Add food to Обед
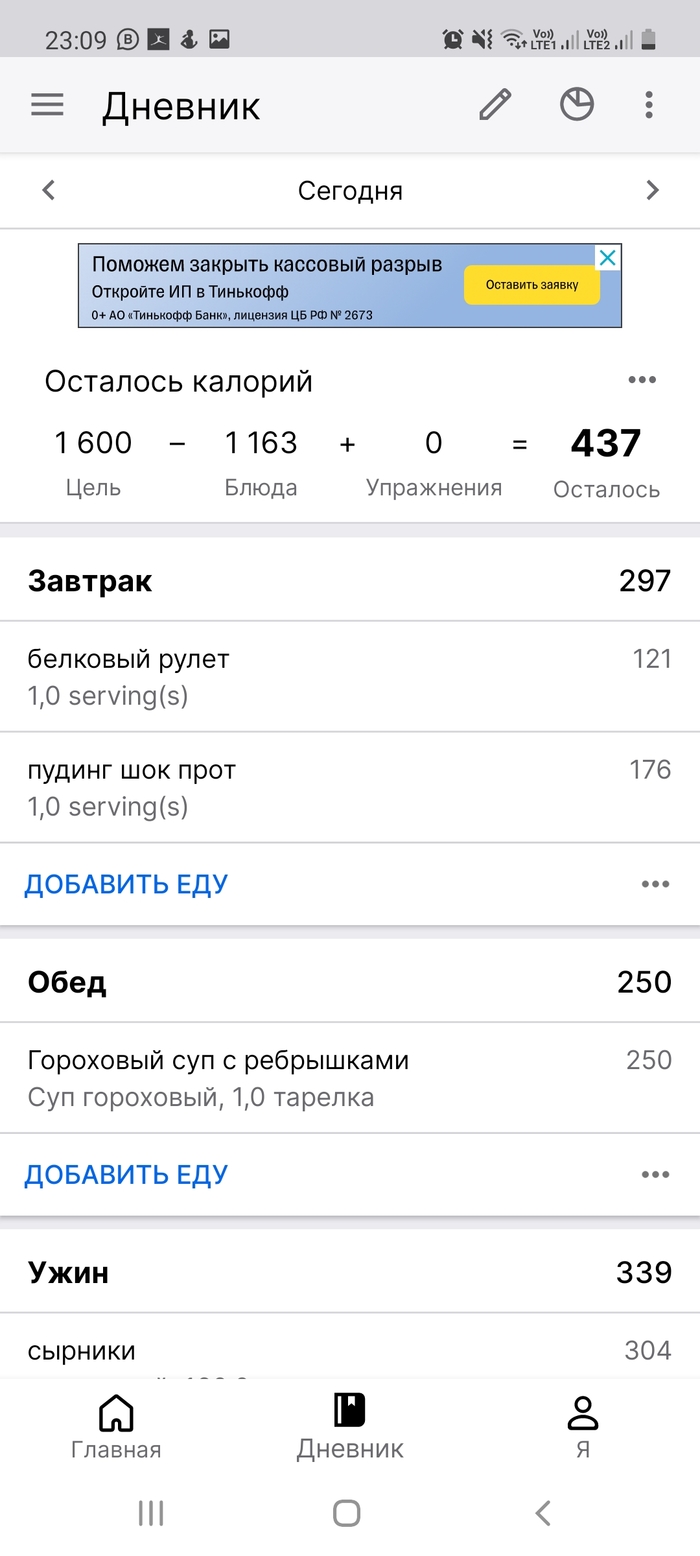The height and width of the screenshot is (1556, 700). click(x=127, y=1174)
